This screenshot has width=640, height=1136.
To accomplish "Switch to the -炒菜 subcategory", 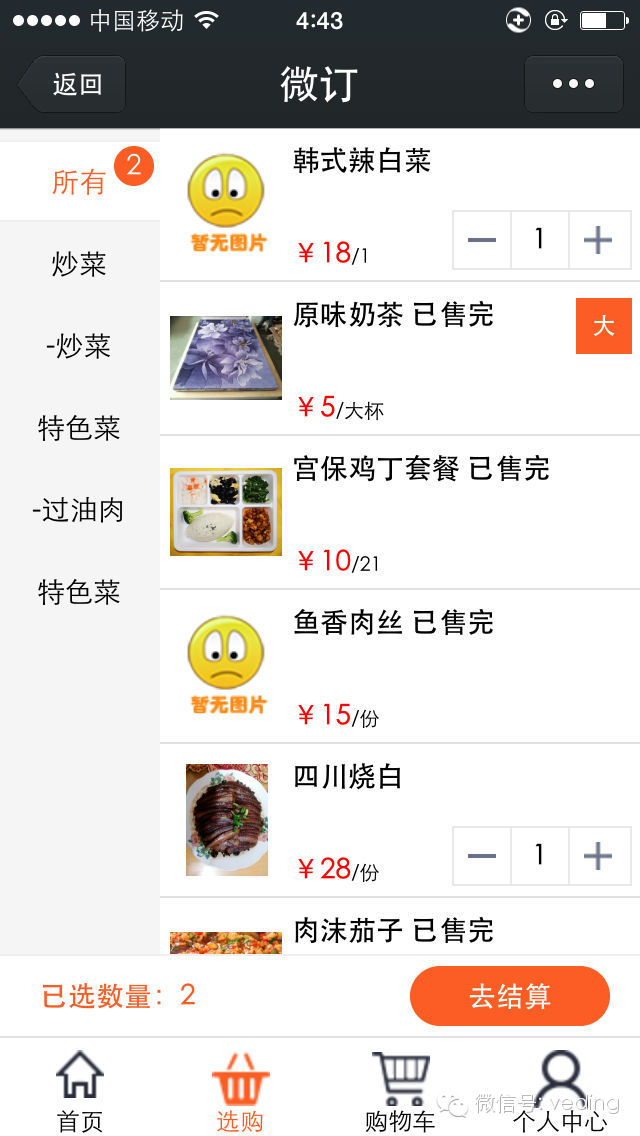I will [x=79, y=346].
